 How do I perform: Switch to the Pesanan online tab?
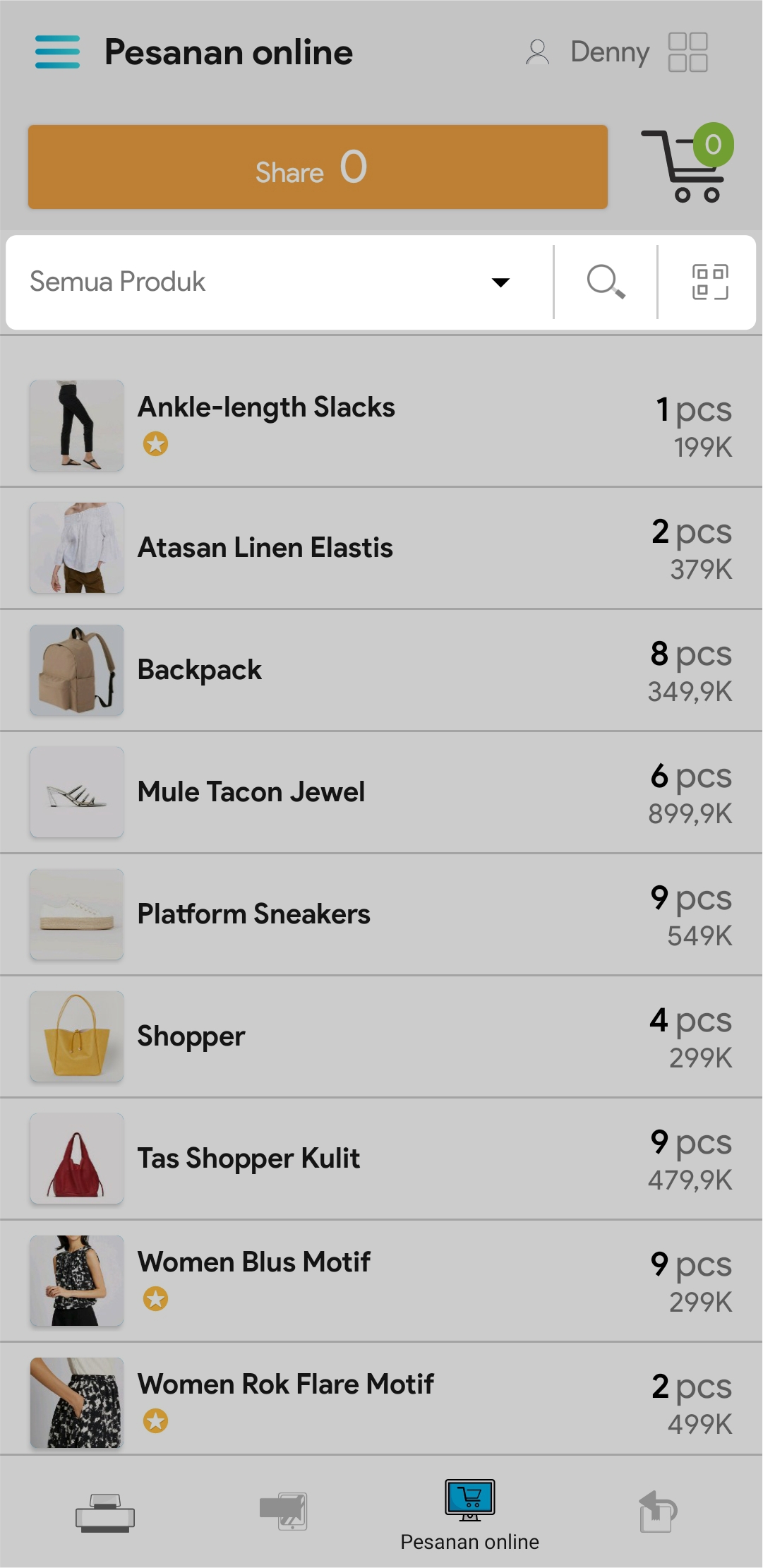coord(470,1513)
